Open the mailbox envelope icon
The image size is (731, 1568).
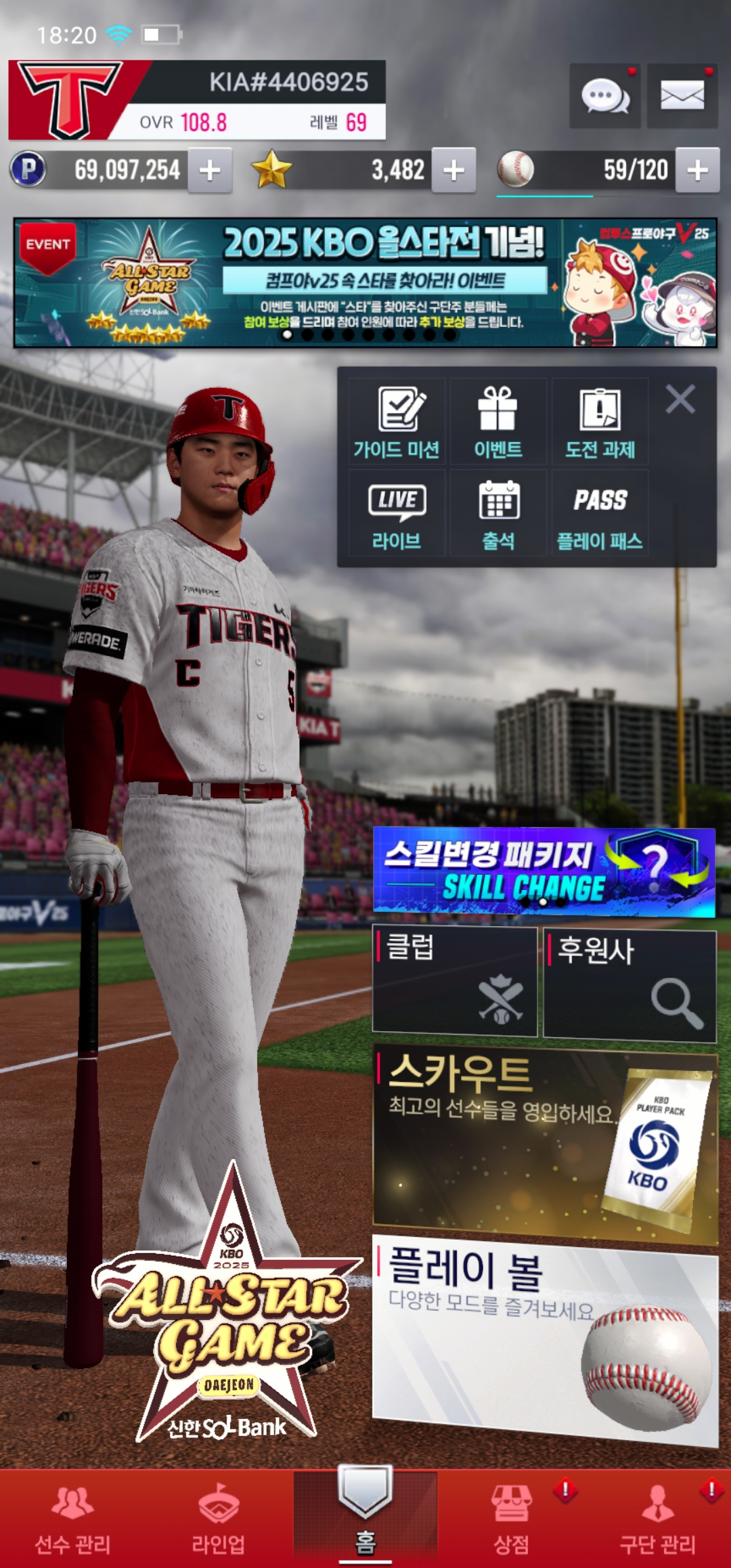tap(682, 96)
